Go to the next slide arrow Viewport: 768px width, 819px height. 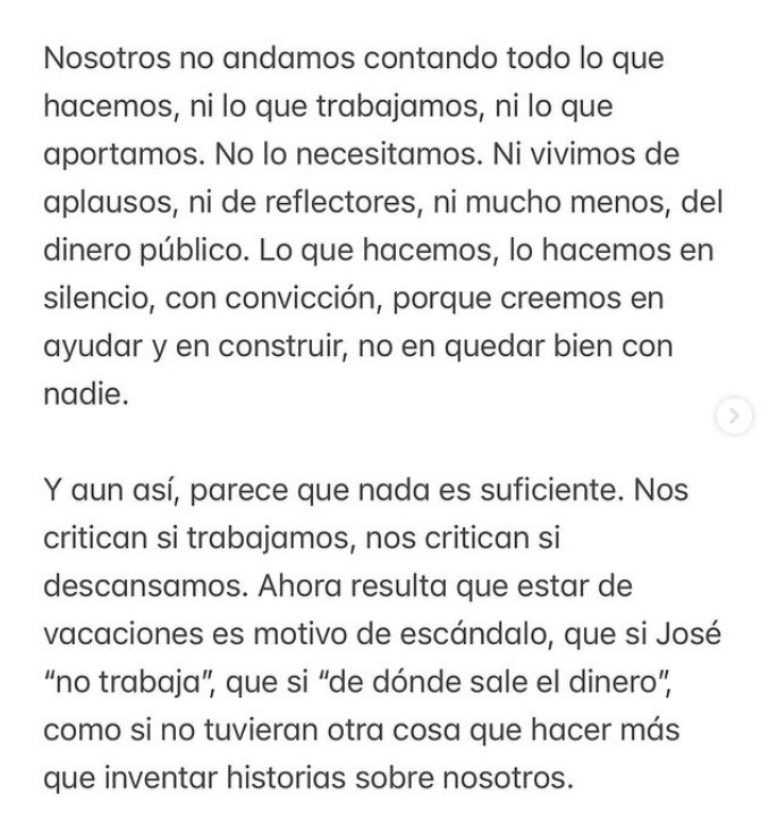(734, 418)
